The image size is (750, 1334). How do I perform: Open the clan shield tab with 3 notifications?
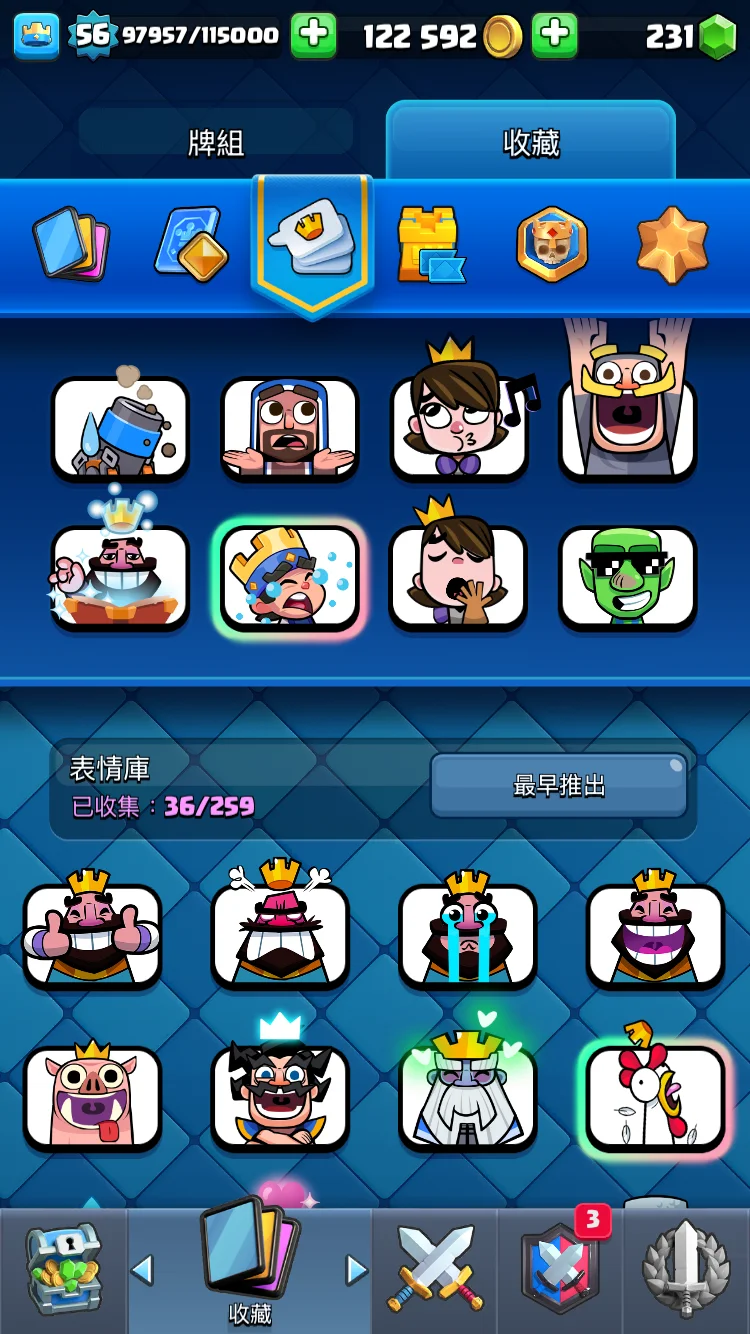(x=560, y=1270)
